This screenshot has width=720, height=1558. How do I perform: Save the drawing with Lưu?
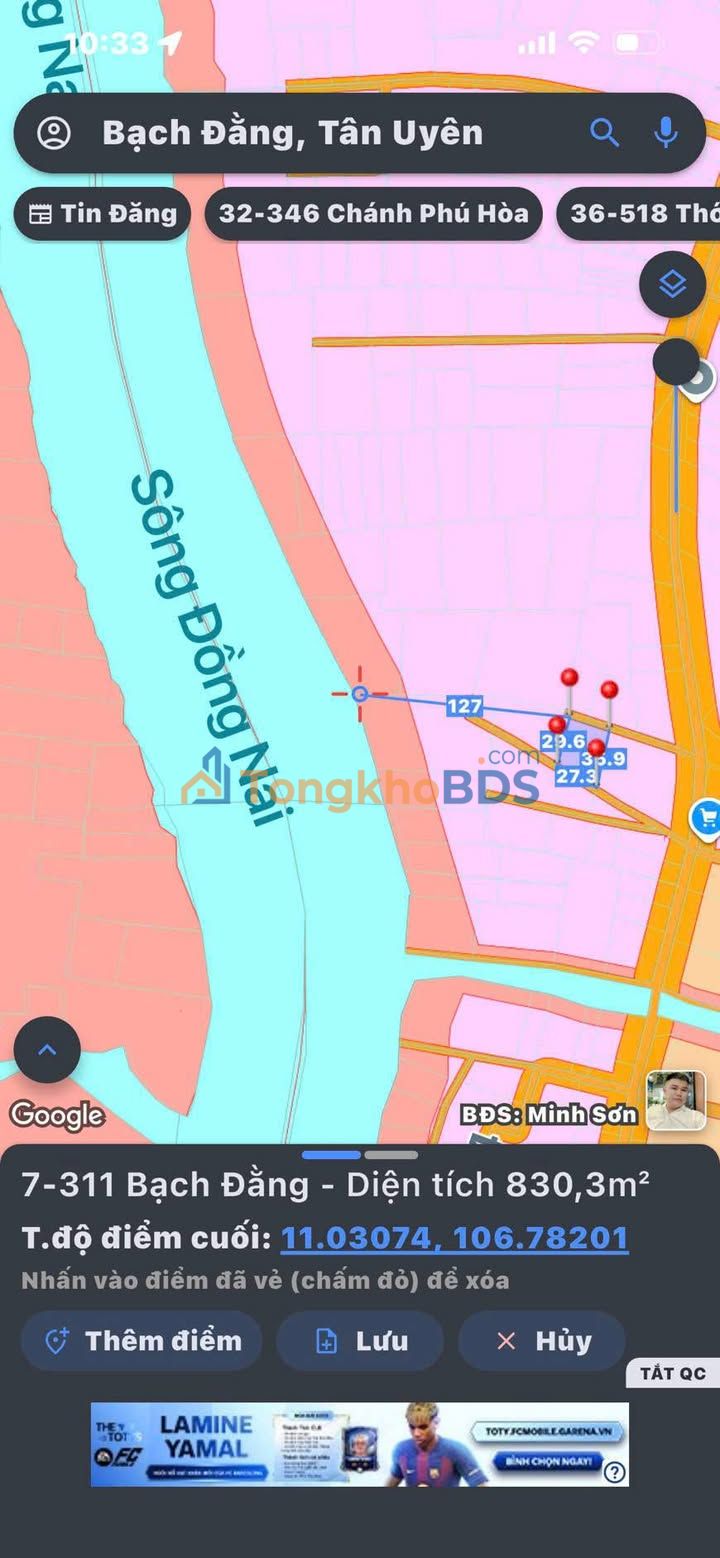(x=360, y=1341)
